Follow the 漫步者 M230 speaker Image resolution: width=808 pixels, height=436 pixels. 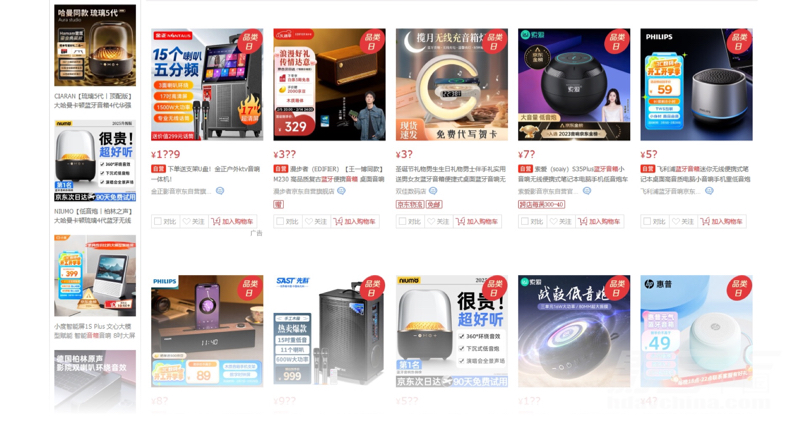316,221
